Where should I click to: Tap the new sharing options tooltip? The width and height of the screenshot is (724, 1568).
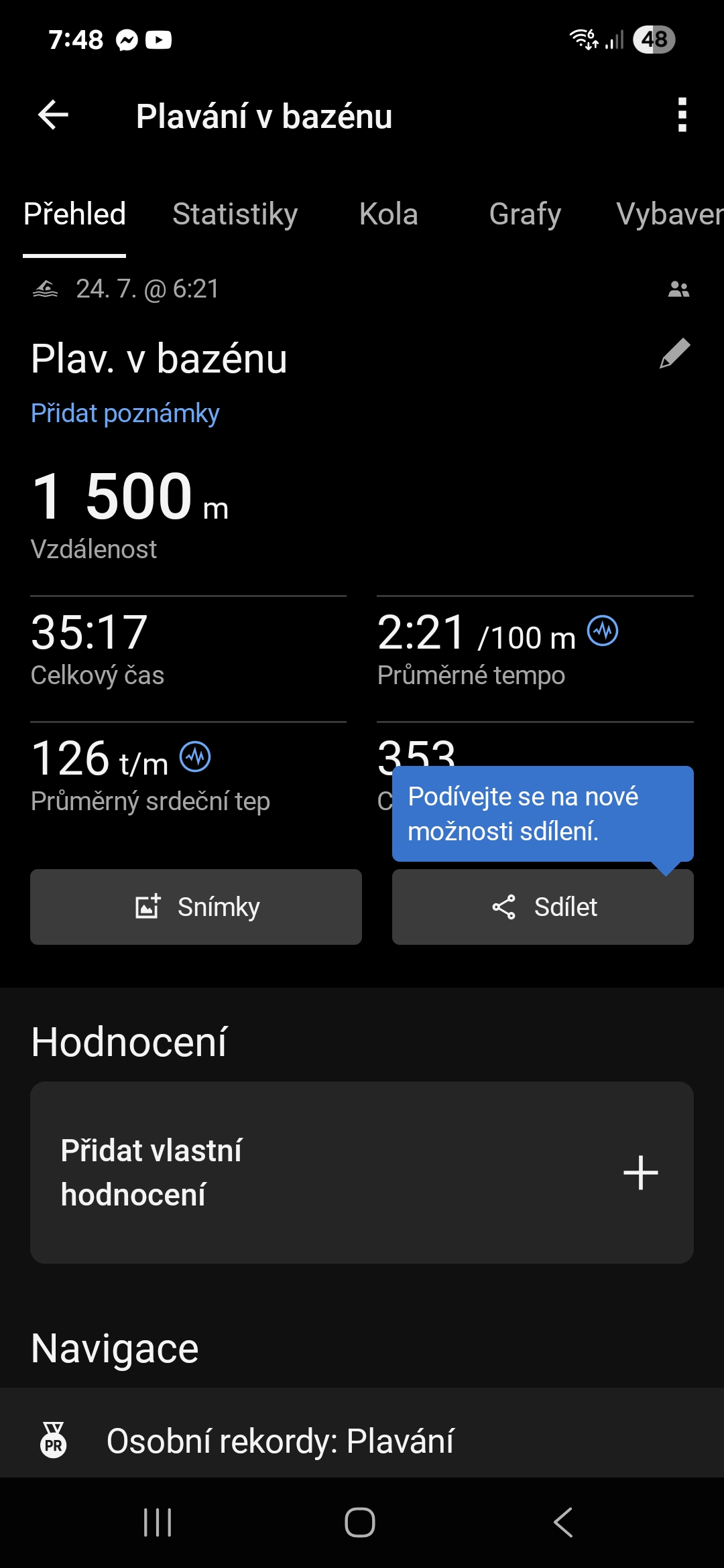542,813
